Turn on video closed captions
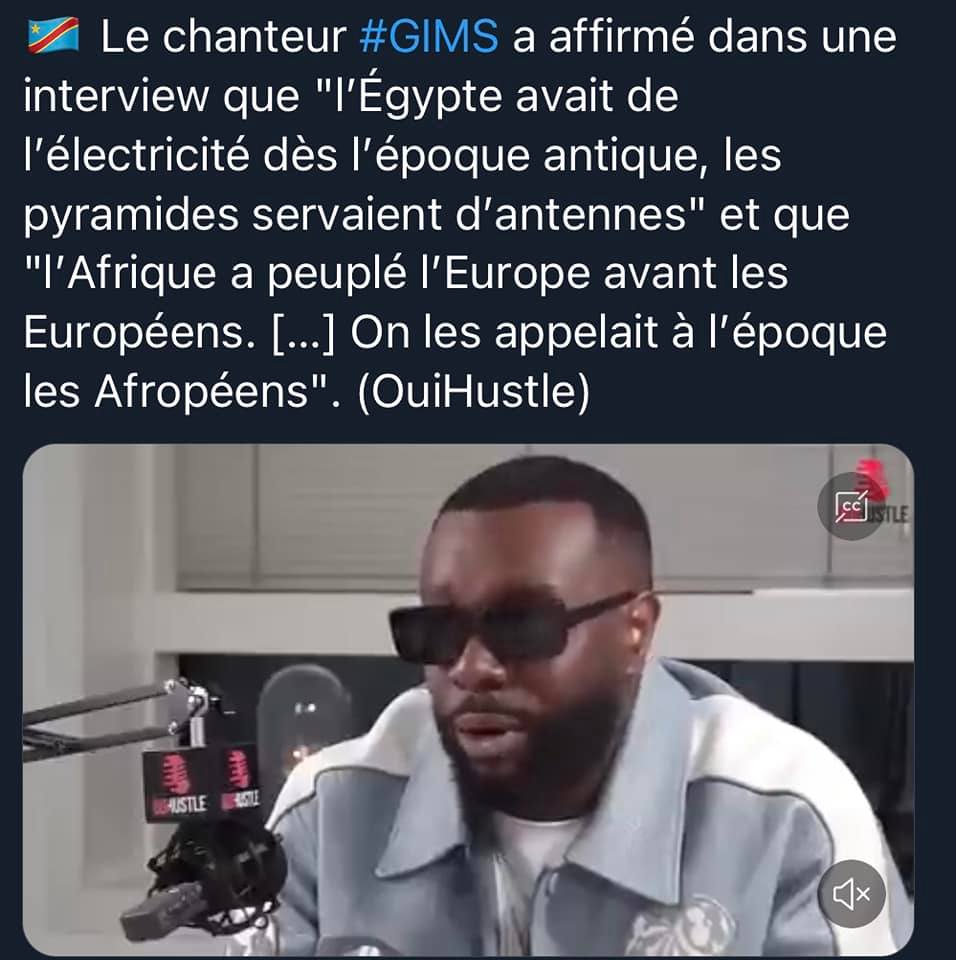 coord(851,507)
